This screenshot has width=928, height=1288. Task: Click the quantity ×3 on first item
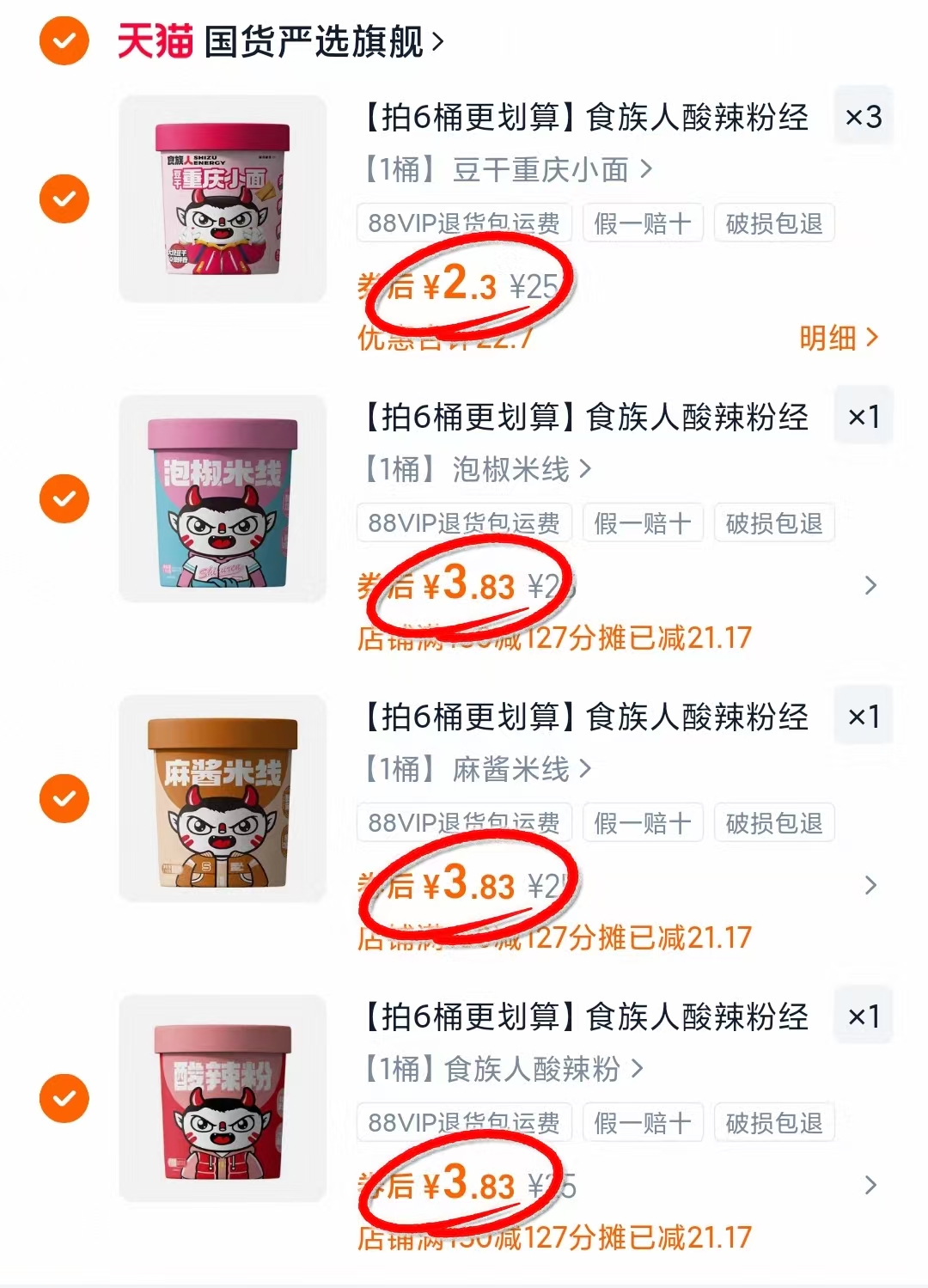coord(863,119)
